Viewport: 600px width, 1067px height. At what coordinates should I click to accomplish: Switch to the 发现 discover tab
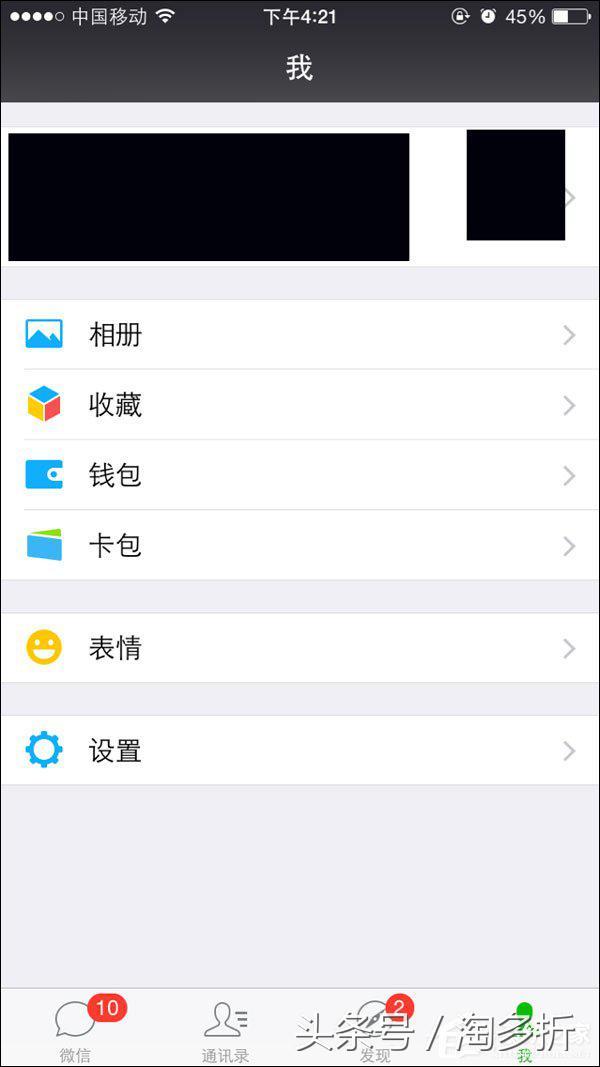[x=375, y=1028]
